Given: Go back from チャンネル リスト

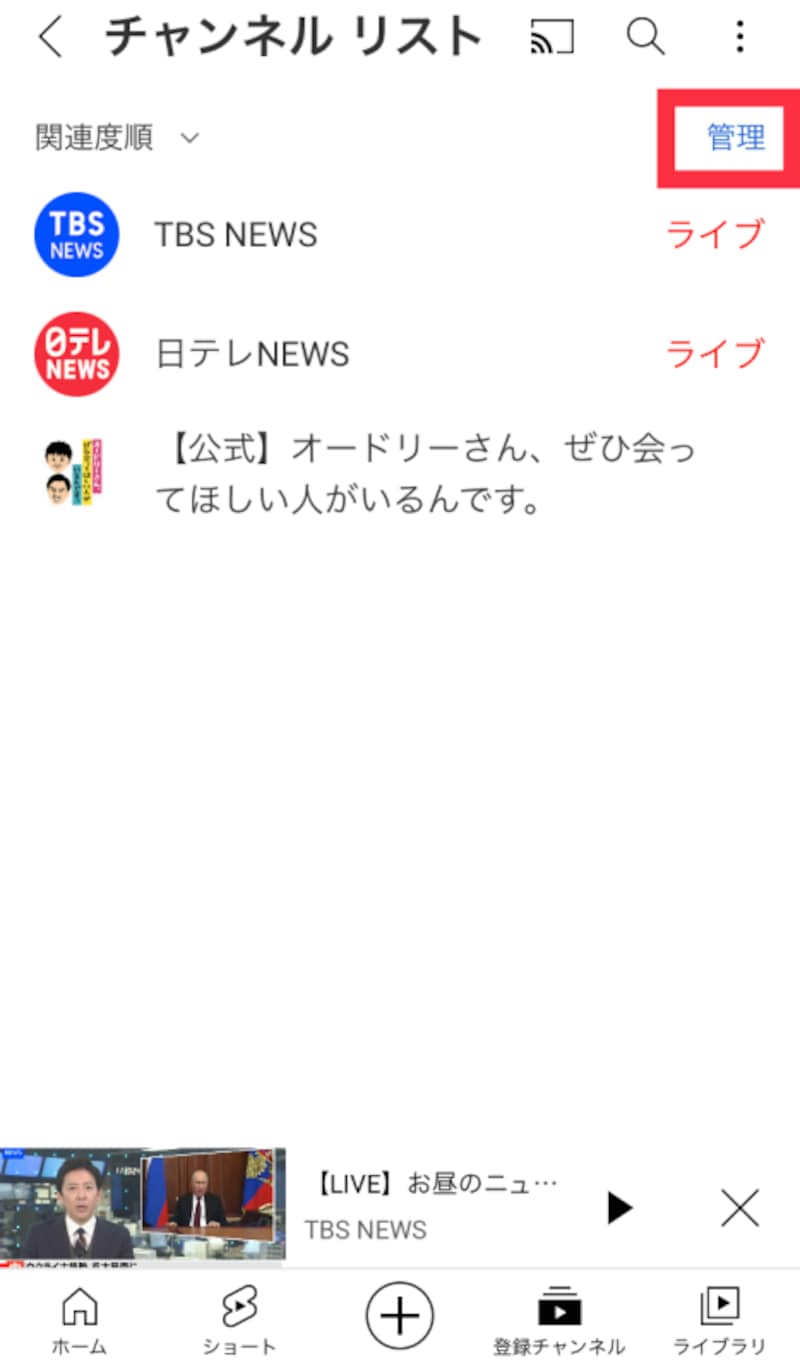Looking at the screenshot, I should [50, 38].
